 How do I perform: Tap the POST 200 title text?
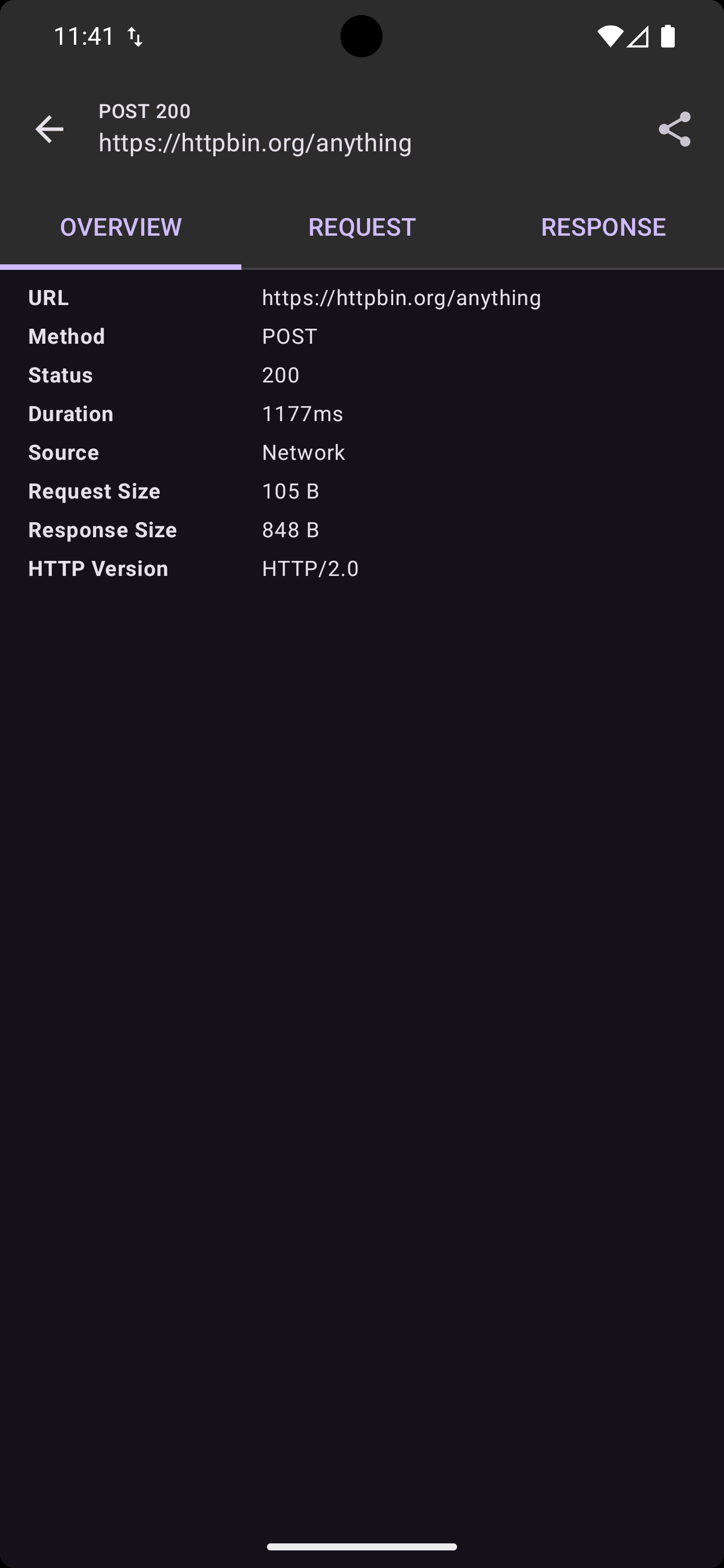144,111
